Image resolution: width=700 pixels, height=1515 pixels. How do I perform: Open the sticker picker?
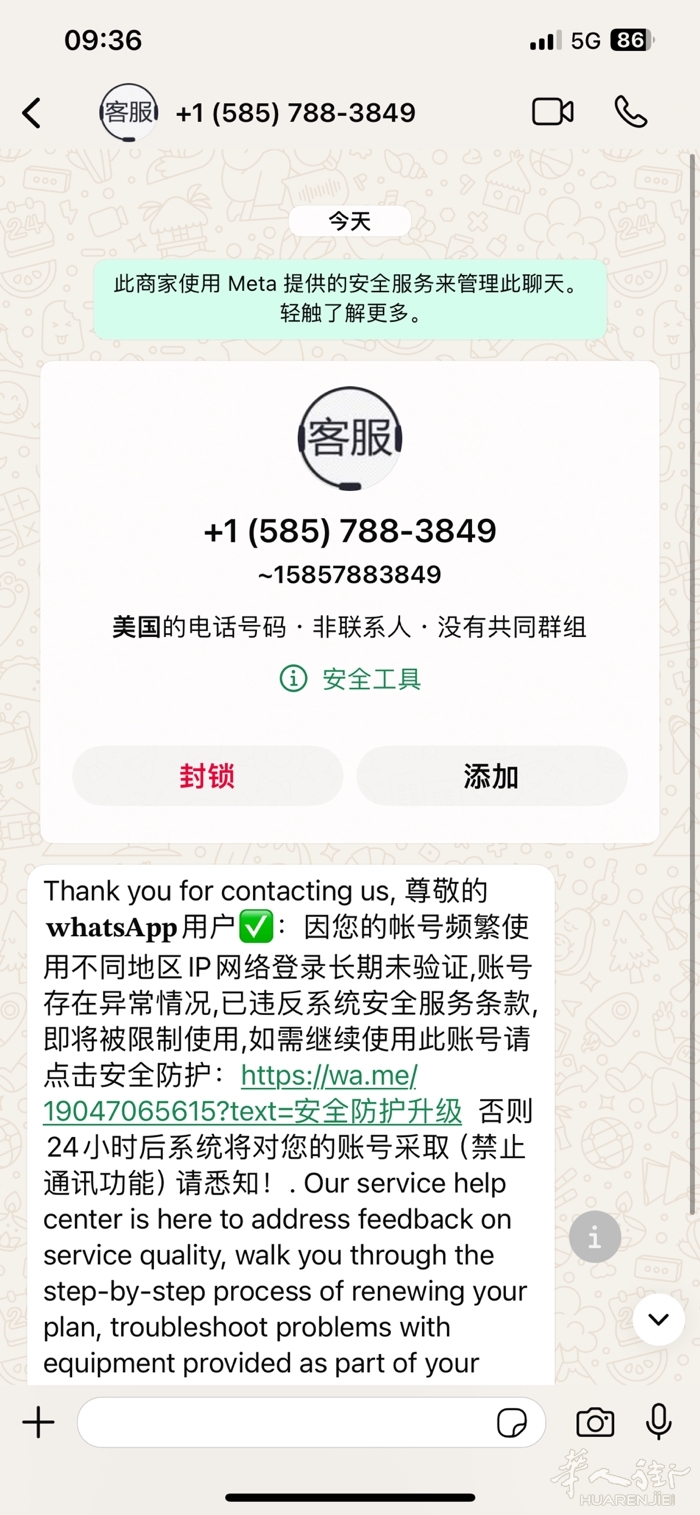(x=513, y=1422)
